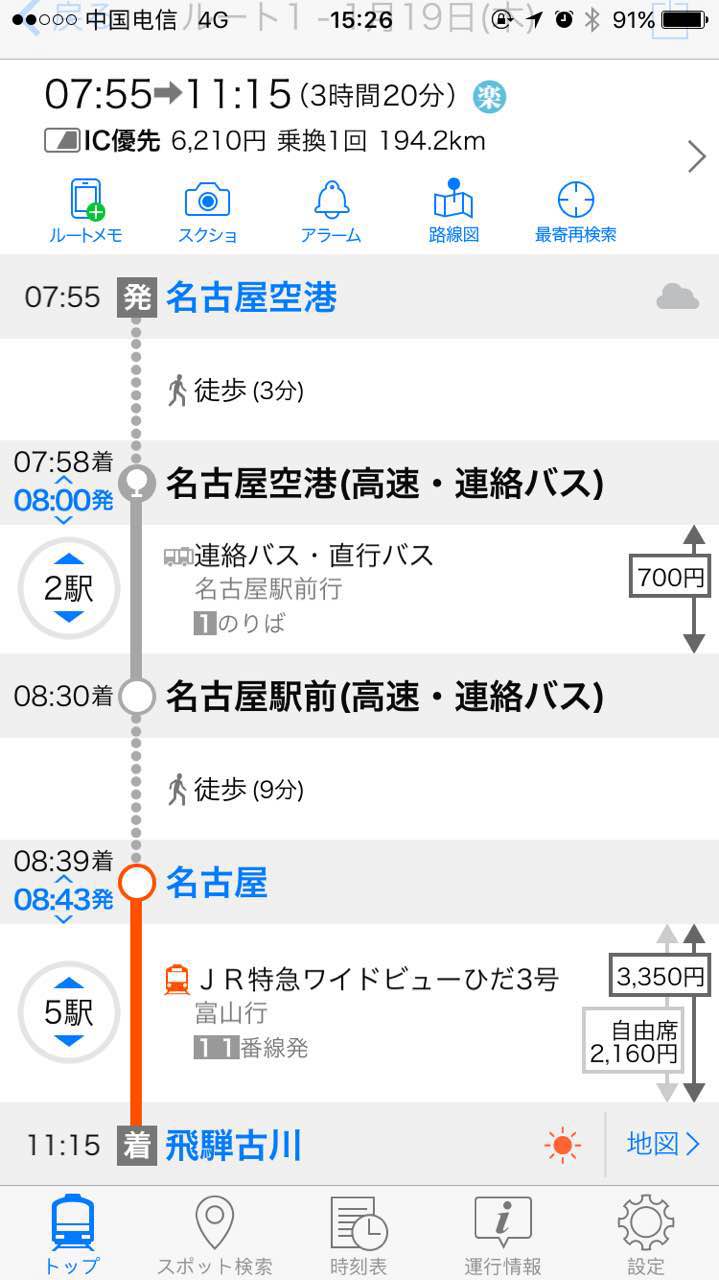Open 名古屋 station details

[x=216, y=883]
